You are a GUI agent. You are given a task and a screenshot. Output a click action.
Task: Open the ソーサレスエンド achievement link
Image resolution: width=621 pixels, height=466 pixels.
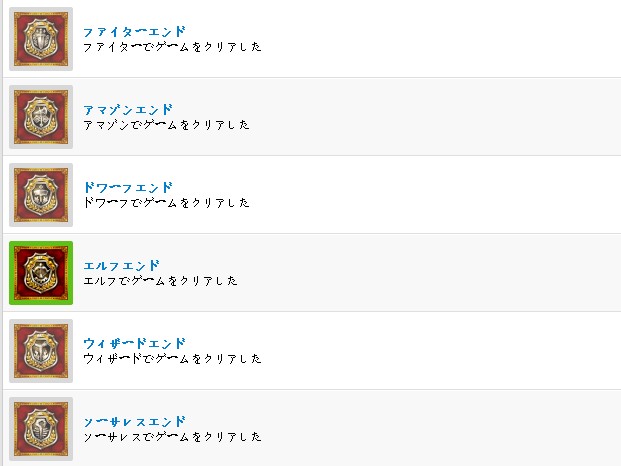click(x=134, y=422)
